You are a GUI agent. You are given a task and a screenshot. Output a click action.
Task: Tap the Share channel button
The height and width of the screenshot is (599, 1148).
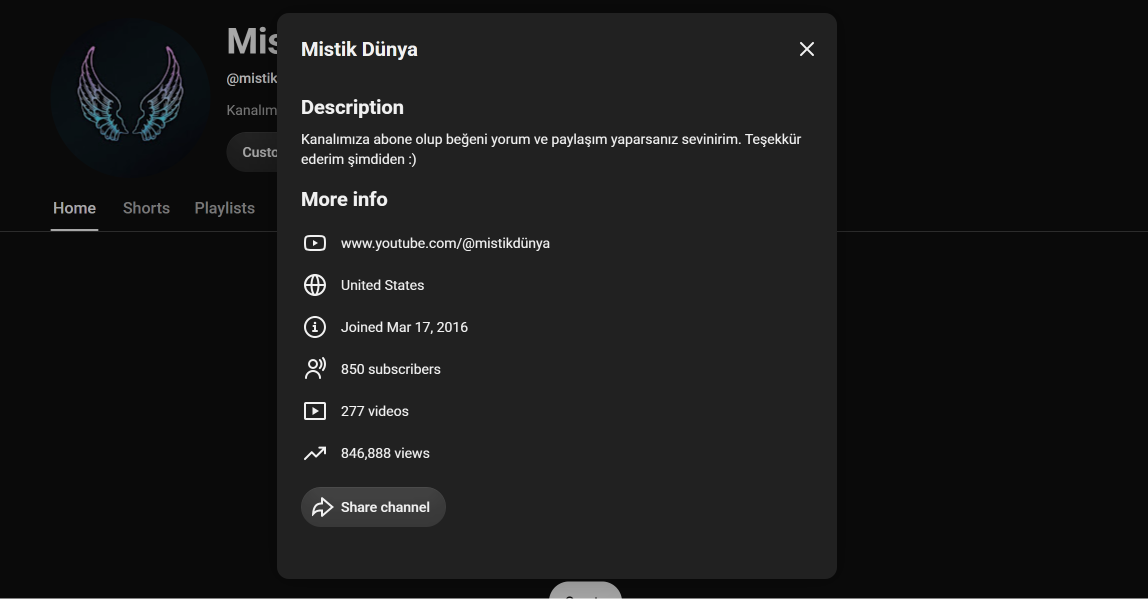373,507
